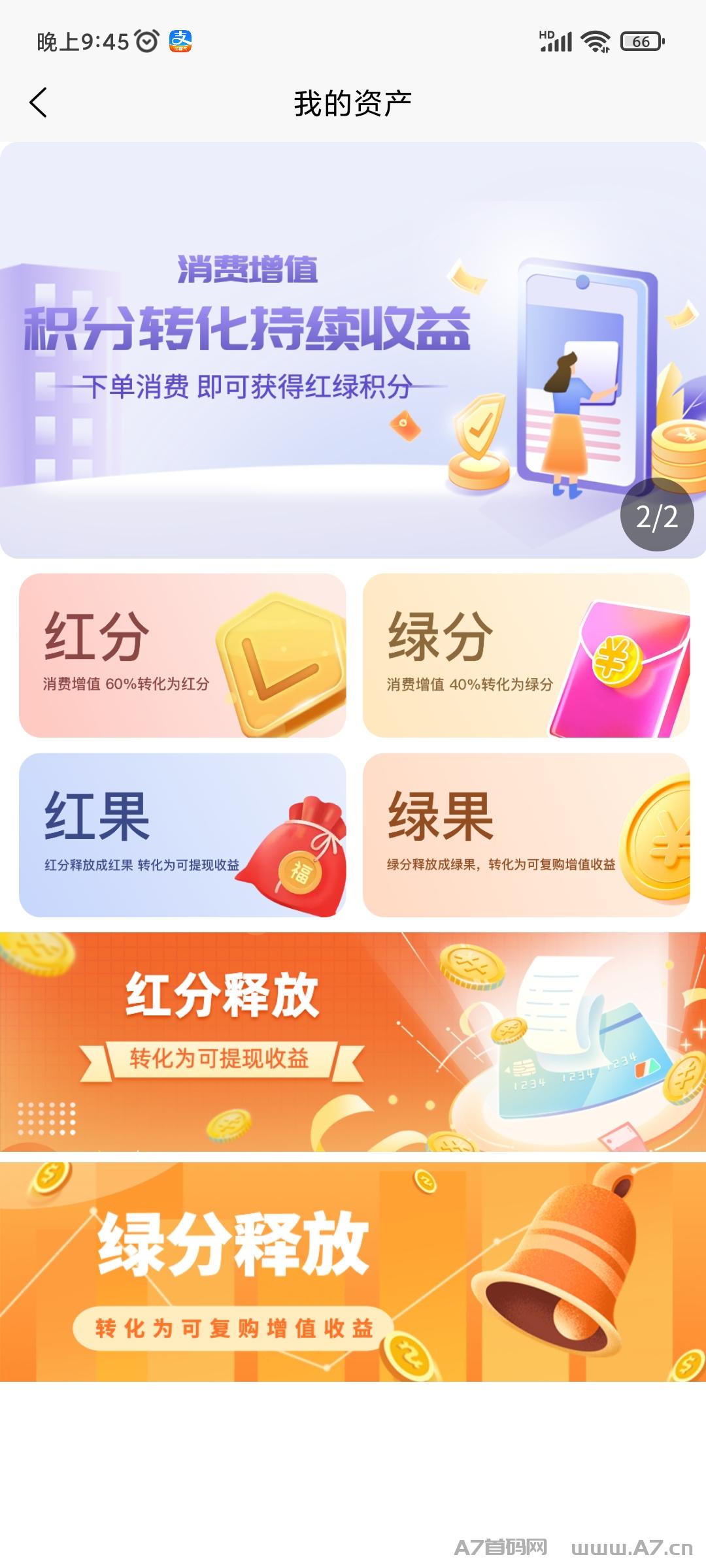
Task: Tap the 红分释放 banner
Action: click(x=353, y=1041)
